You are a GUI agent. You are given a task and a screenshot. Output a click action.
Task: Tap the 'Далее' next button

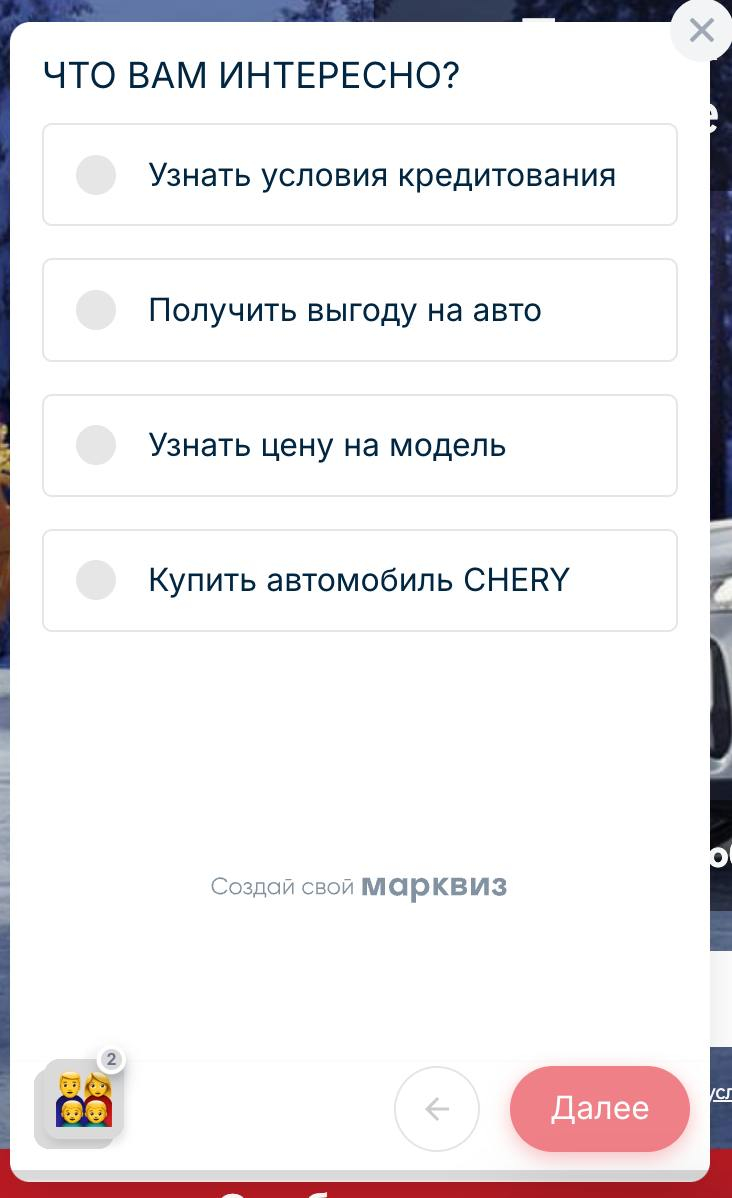point(600,1108)
